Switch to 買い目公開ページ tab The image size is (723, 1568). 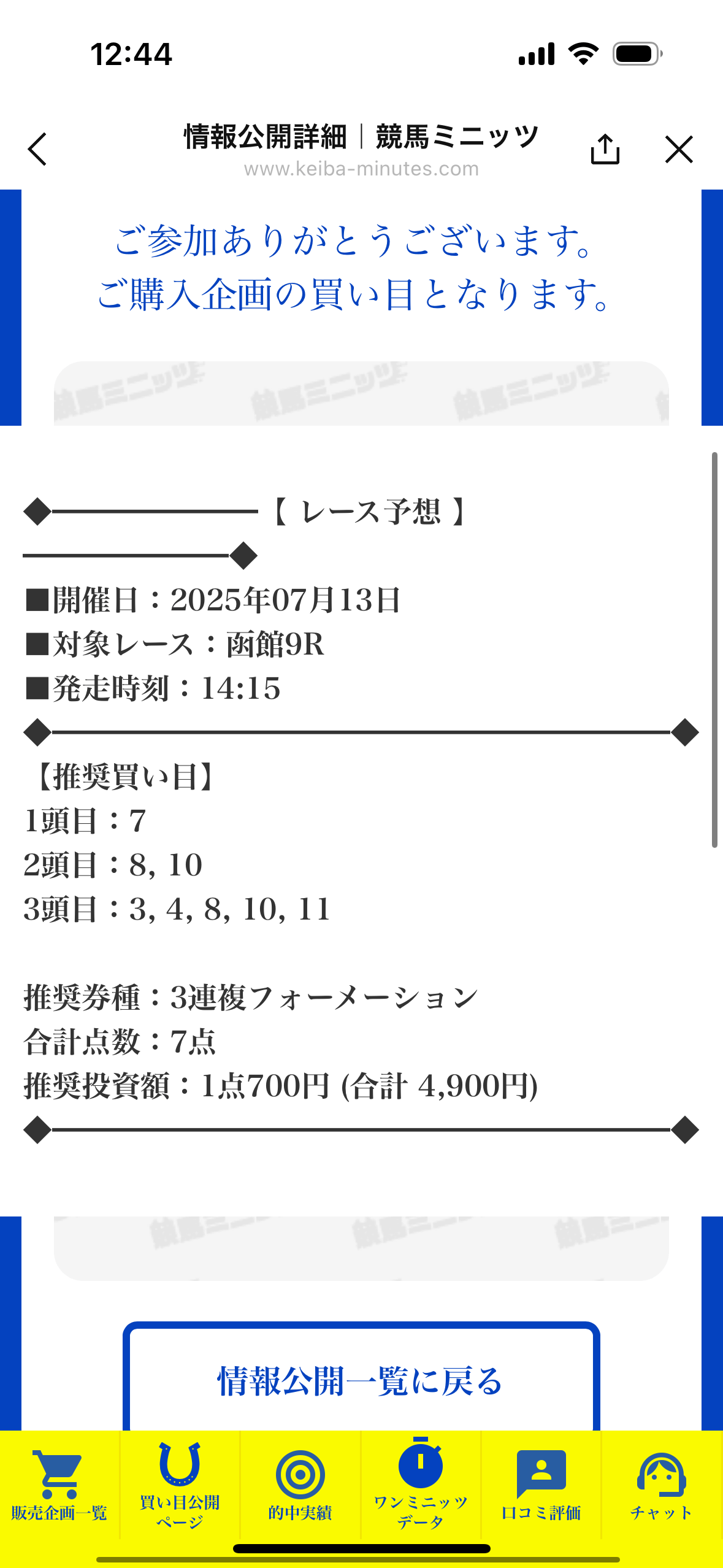click(180, 1485)
